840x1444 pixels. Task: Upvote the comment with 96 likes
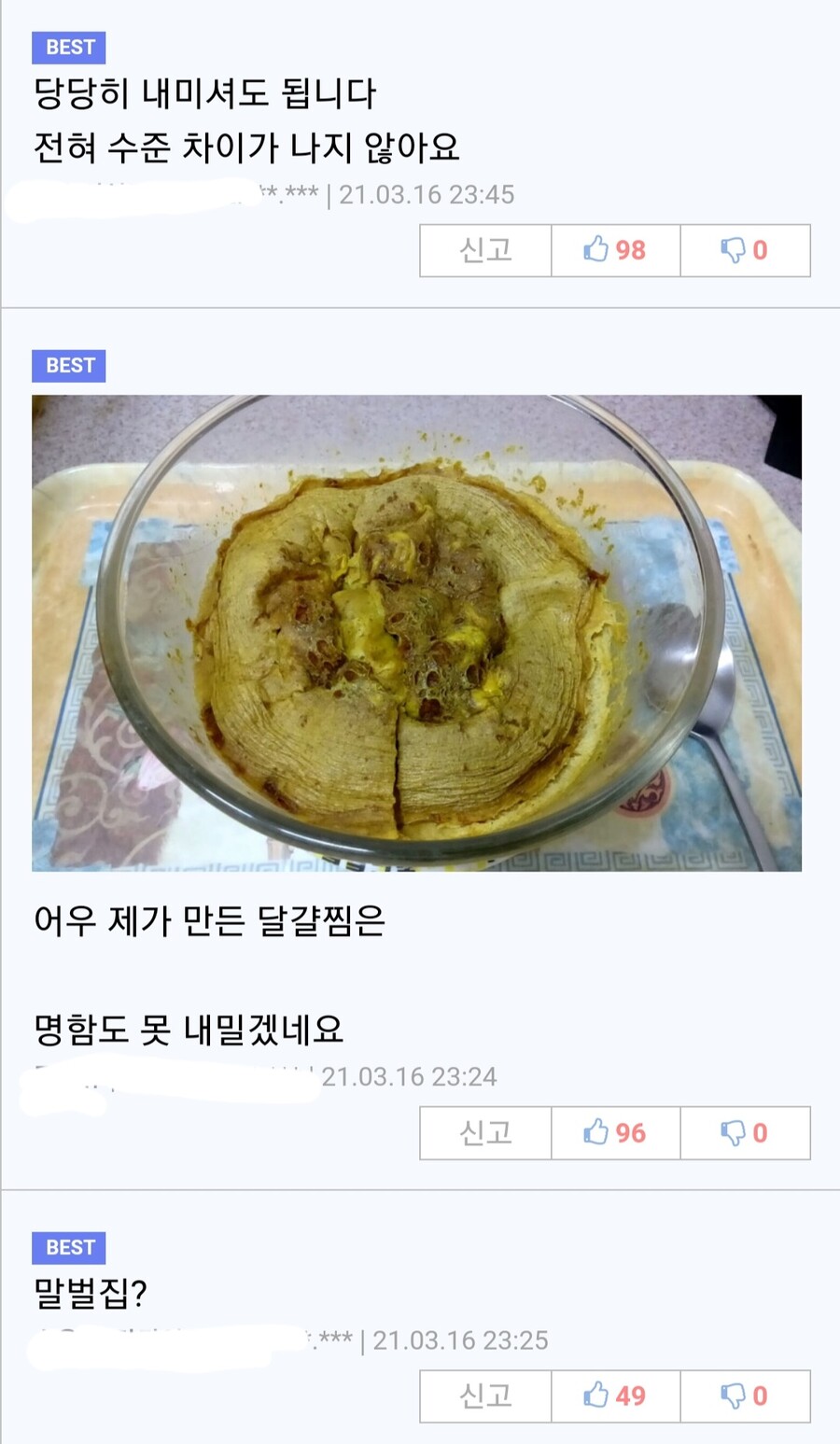tap(615, 1133)
